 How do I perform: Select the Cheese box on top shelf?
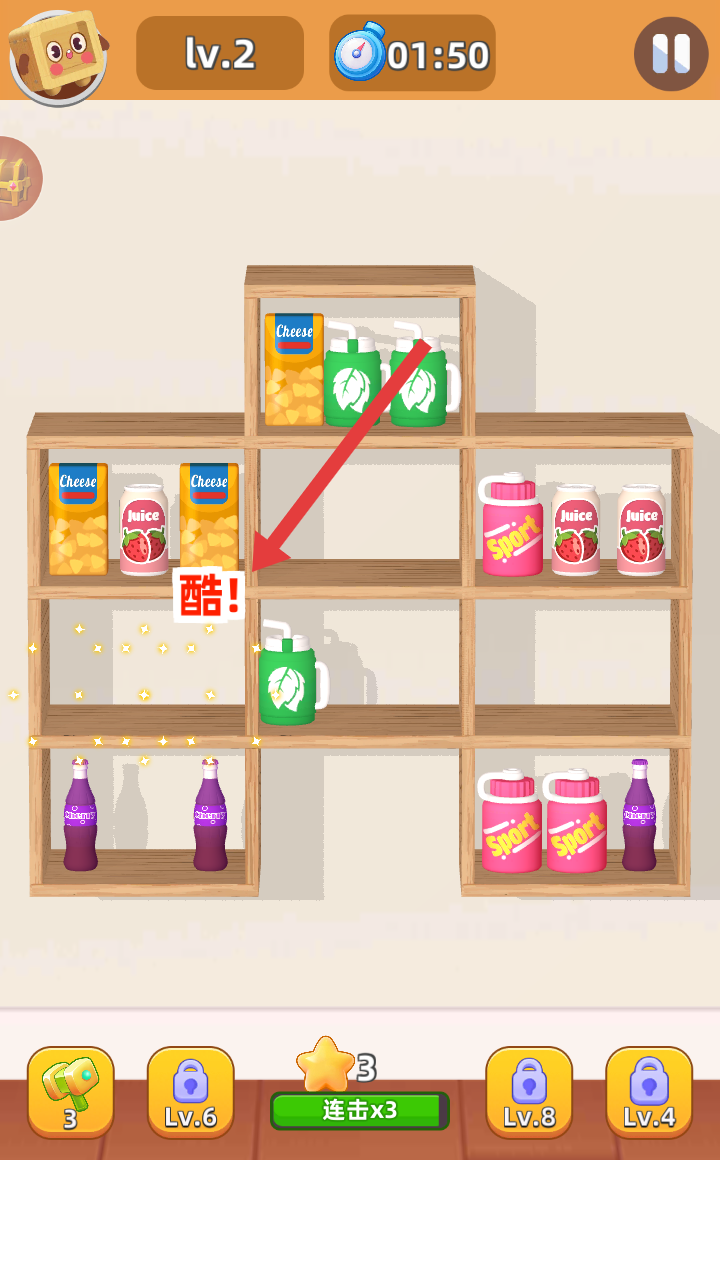click(x=294, y=370)
